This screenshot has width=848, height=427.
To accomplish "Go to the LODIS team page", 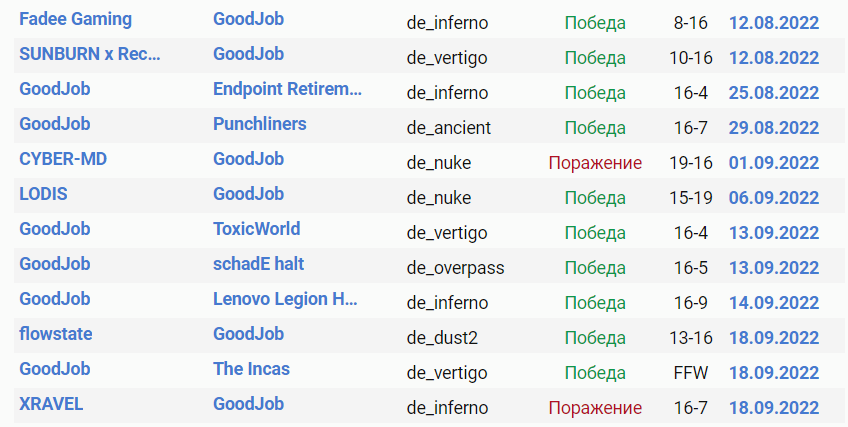I will tap(43, 194).
